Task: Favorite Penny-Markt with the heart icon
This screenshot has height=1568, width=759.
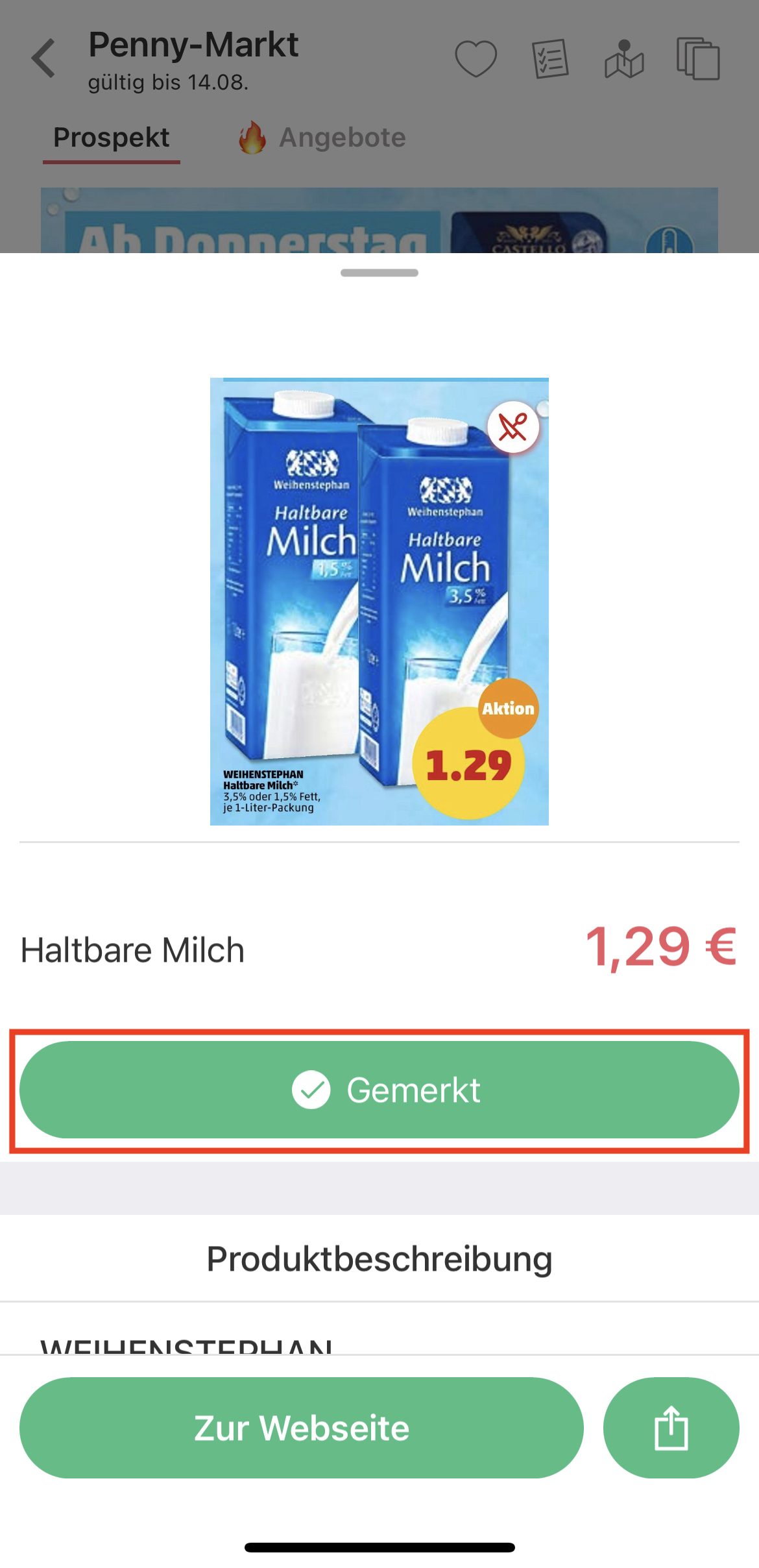Action: 476,58
